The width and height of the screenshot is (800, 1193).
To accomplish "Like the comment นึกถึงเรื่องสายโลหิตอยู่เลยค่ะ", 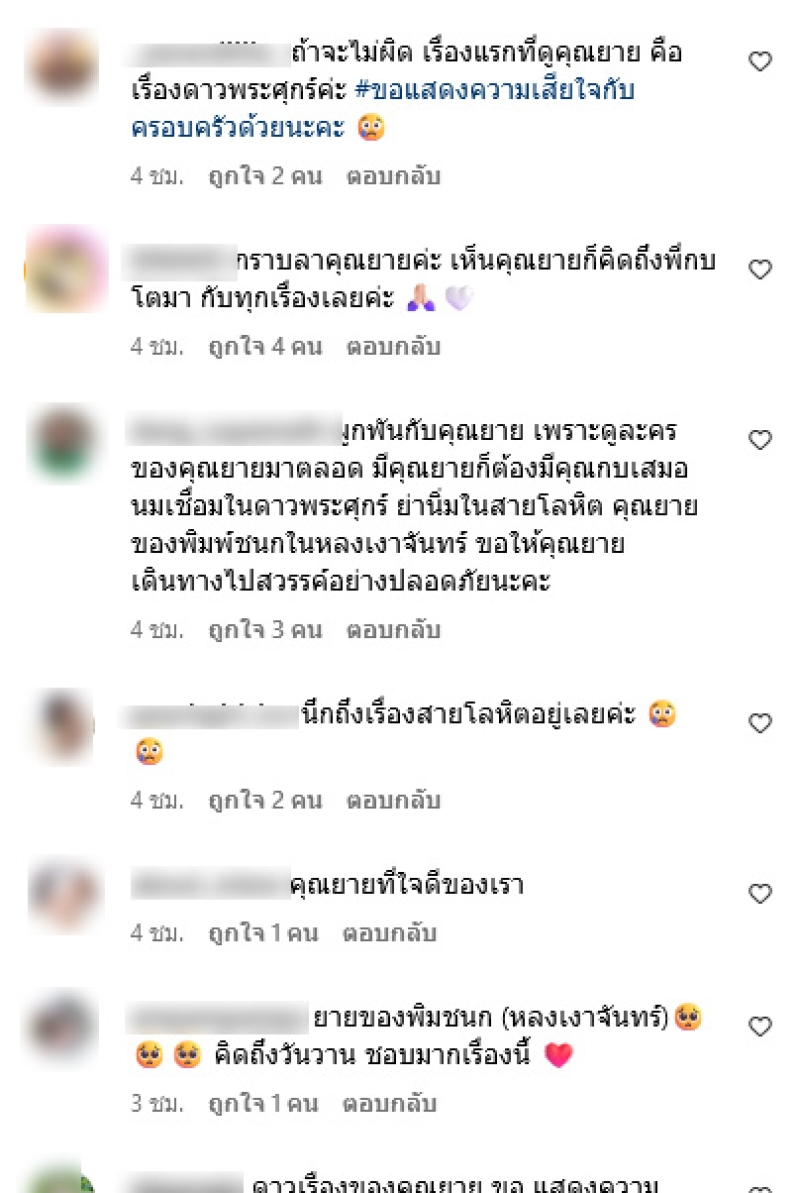I will (760, 723).
